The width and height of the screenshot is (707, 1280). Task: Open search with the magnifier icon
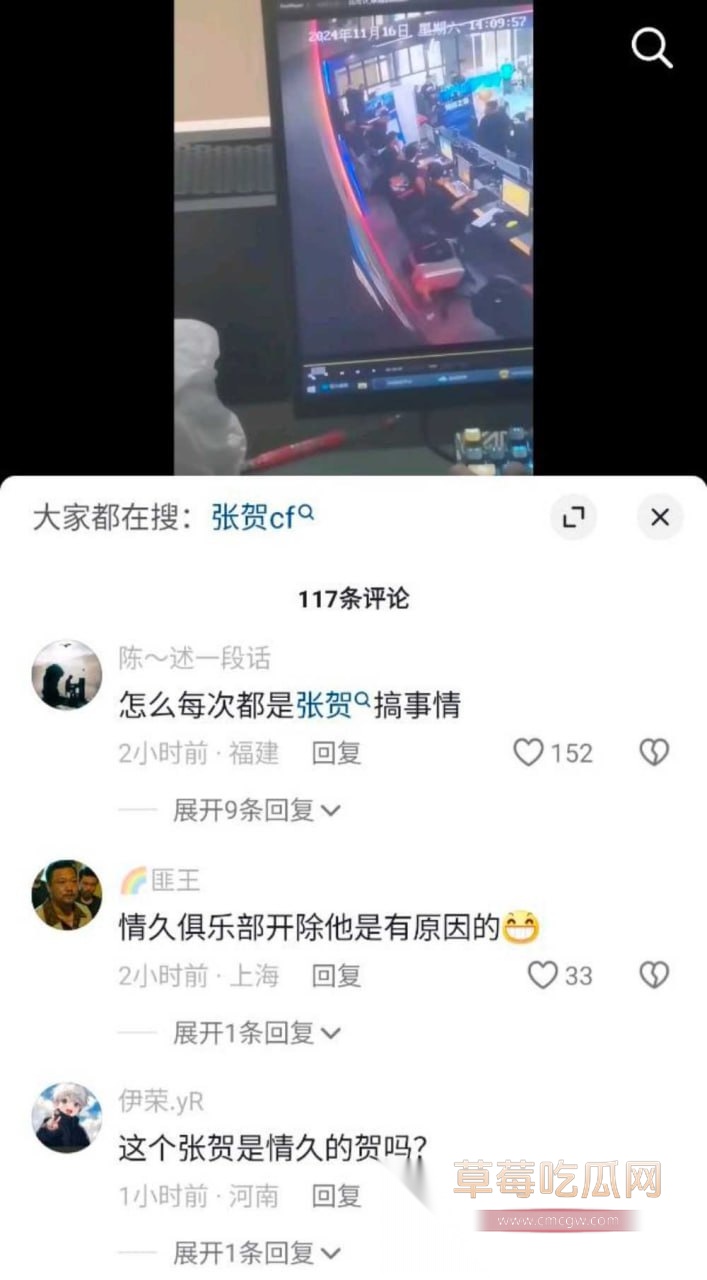pyautogui.click(x=652, y=47)
